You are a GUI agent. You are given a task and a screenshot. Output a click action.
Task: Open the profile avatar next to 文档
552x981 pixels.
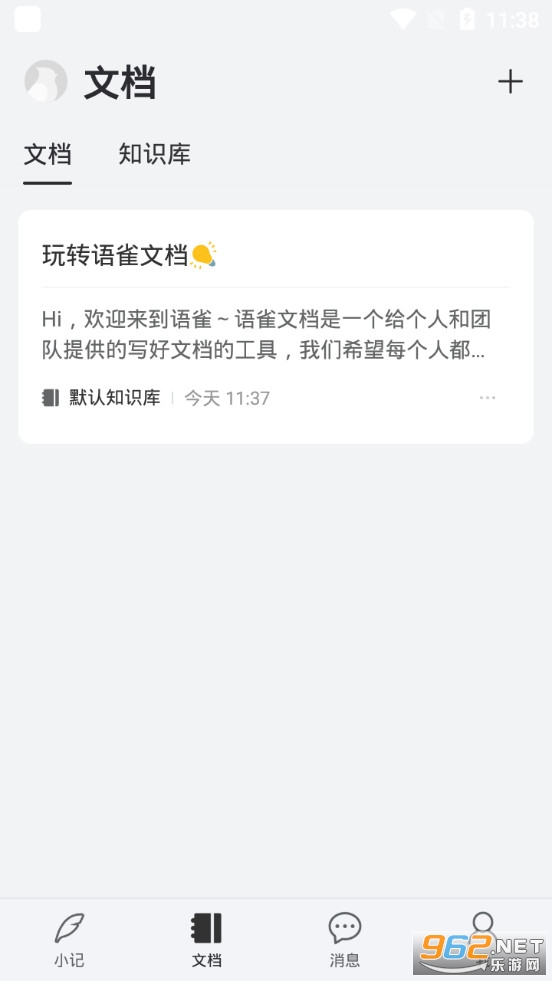click(46, 81)
